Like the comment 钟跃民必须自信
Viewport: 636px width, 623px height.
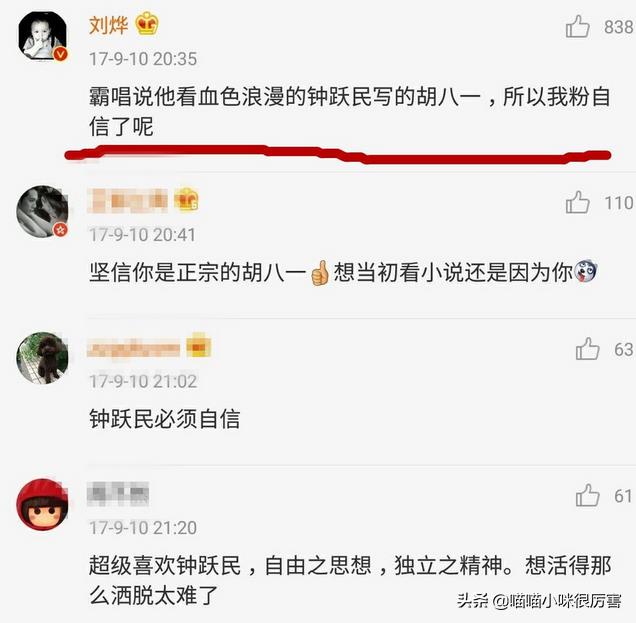click(587, 349)
